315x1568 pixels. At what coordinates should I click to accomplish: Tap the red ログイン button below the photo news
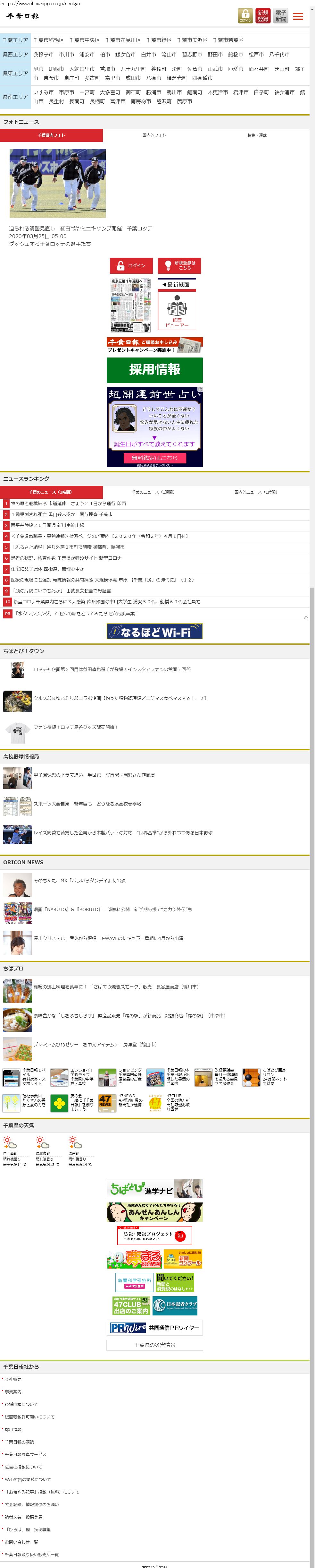tap(131, 265)
